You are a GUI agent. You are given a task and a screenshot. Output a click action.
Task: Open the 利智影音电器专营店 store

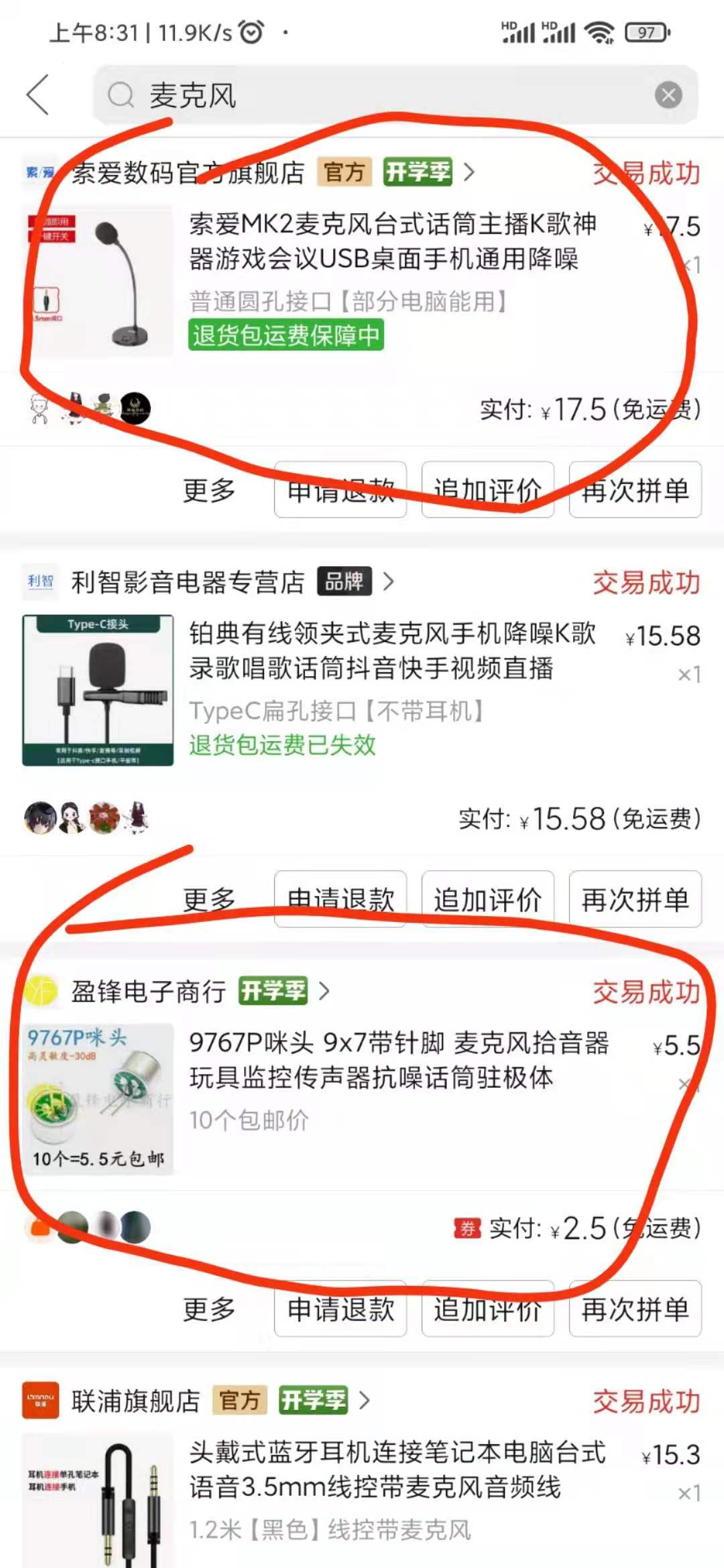[188, 582]
